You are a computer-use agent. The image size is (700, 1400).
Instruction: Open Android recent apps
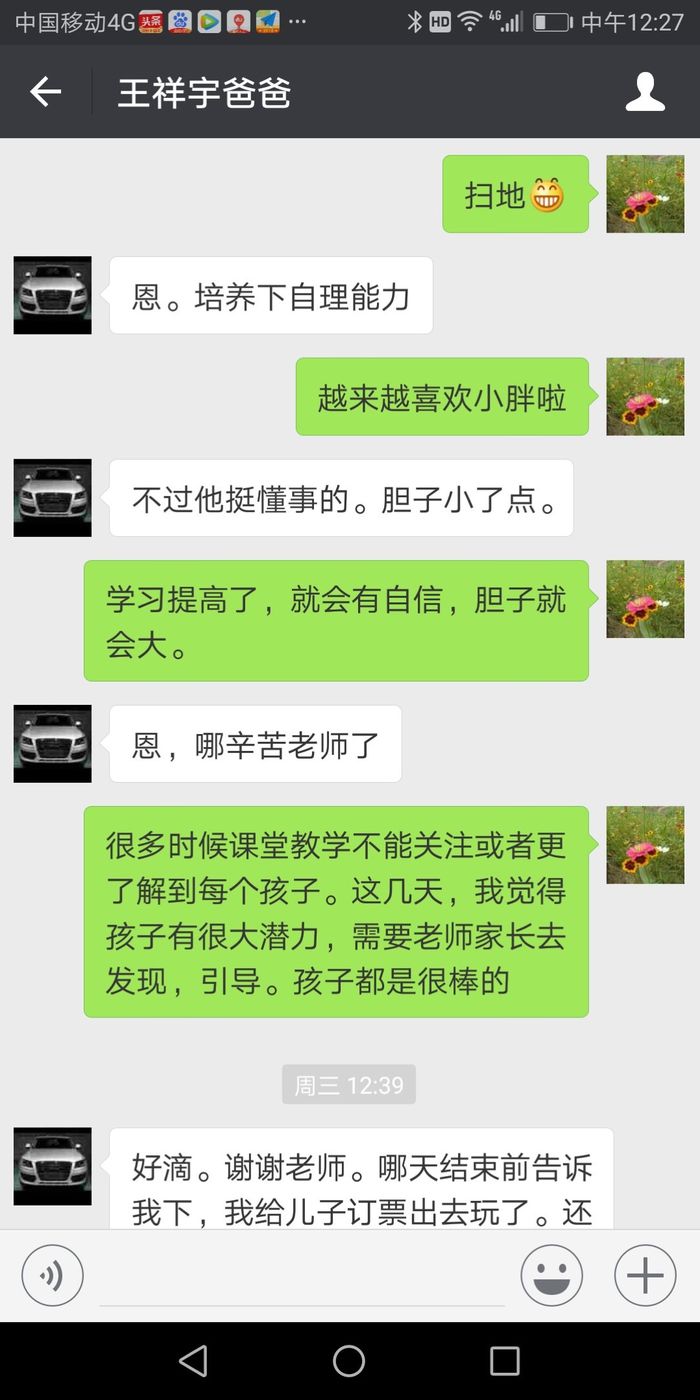[x=504, y=1360]
